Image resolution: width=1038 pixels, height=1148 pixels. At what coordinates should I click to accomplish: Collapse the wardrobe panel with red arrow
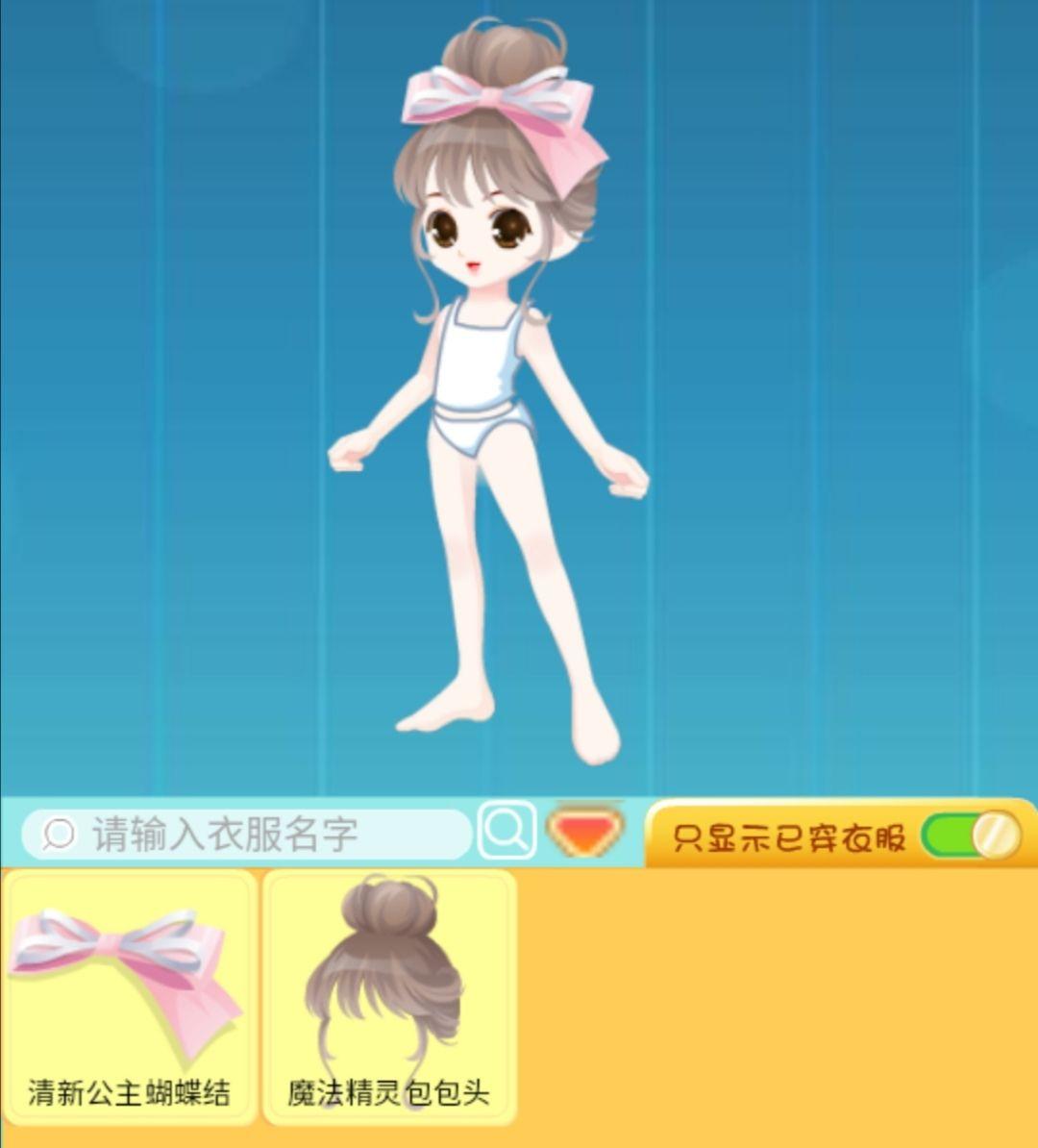[584, 832]
